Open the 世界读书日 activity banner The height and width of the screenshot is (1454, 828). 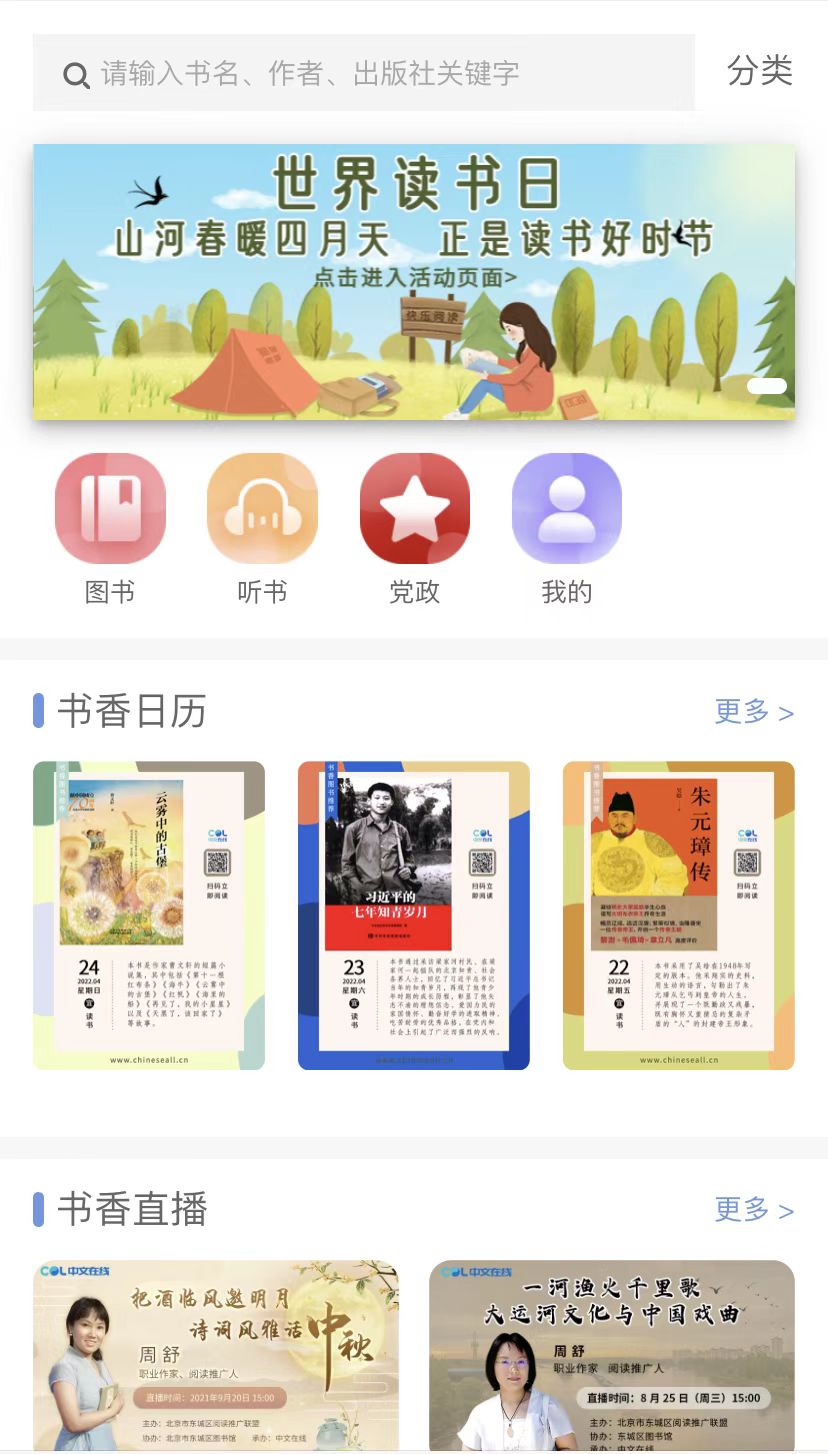point(414,281)
